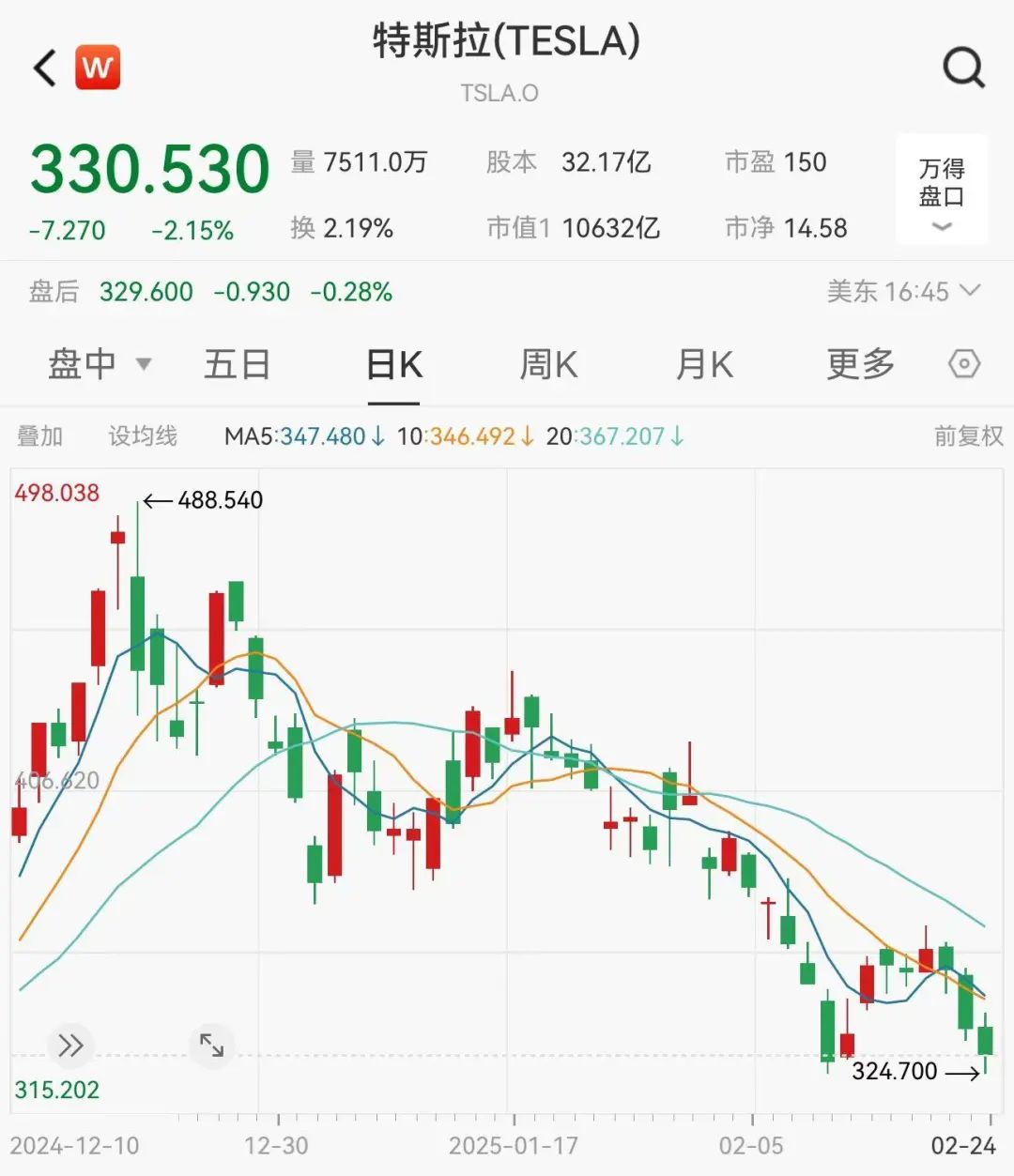The height and width of the screenshot is (1176, 1014).
Task: Select the 日K chart tab
Action: [393, 364]
